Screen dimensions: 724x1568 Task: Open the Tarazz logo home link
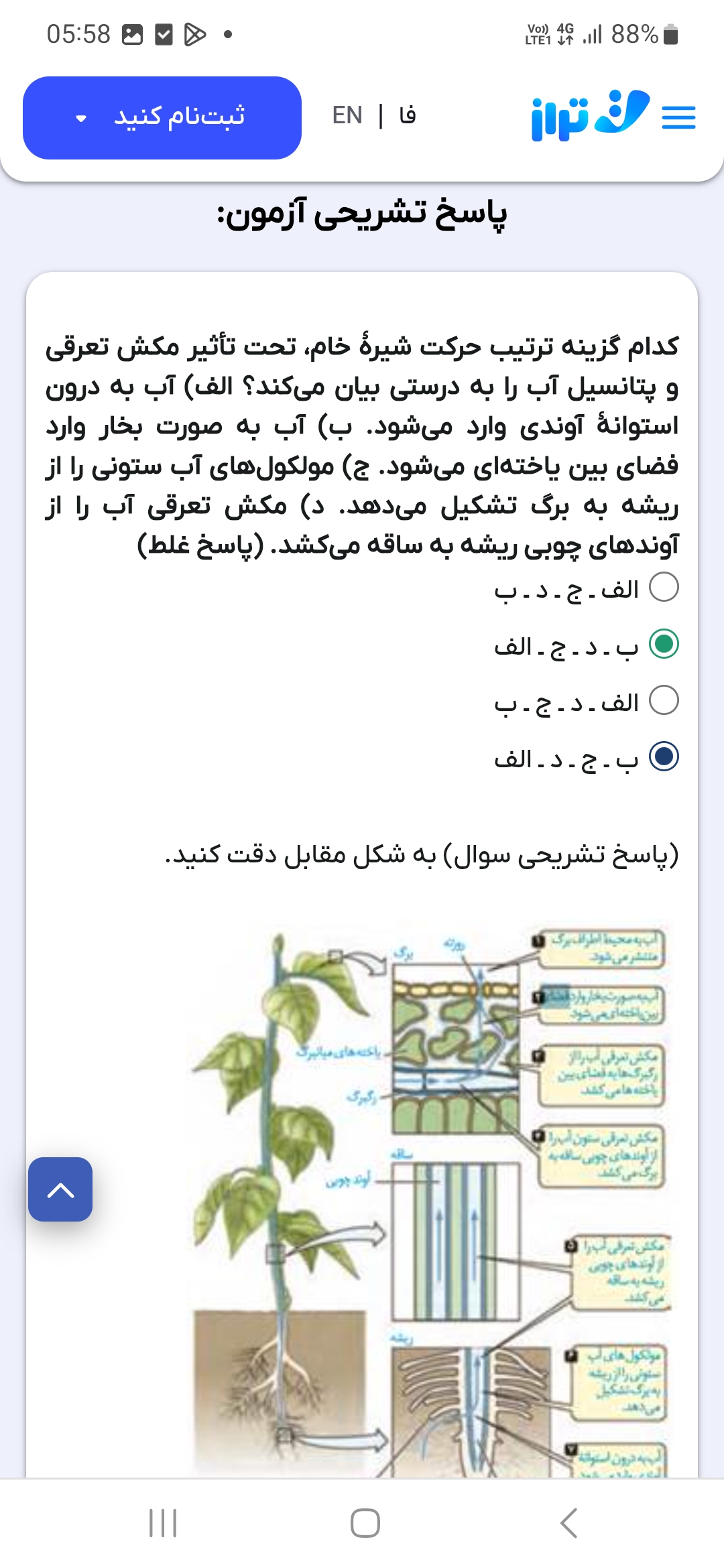[x=590, y=115]
